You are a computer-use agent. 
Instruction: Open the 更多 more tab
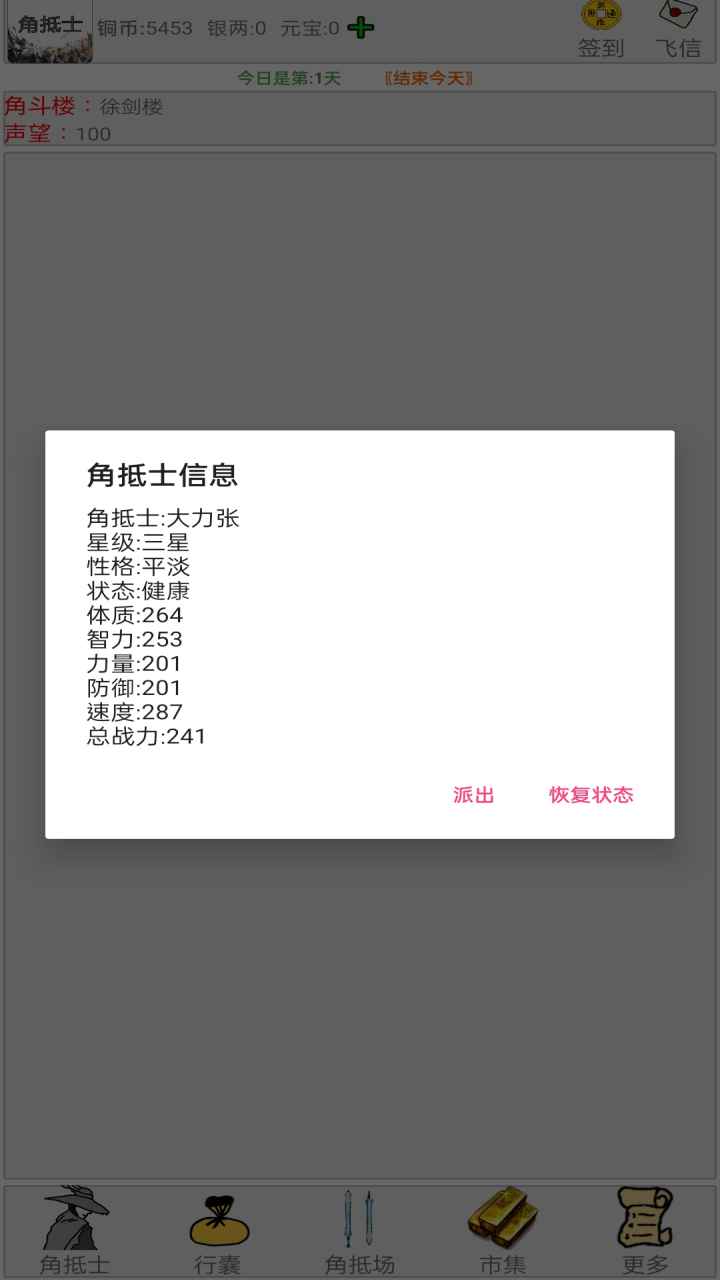[645, 1232]
